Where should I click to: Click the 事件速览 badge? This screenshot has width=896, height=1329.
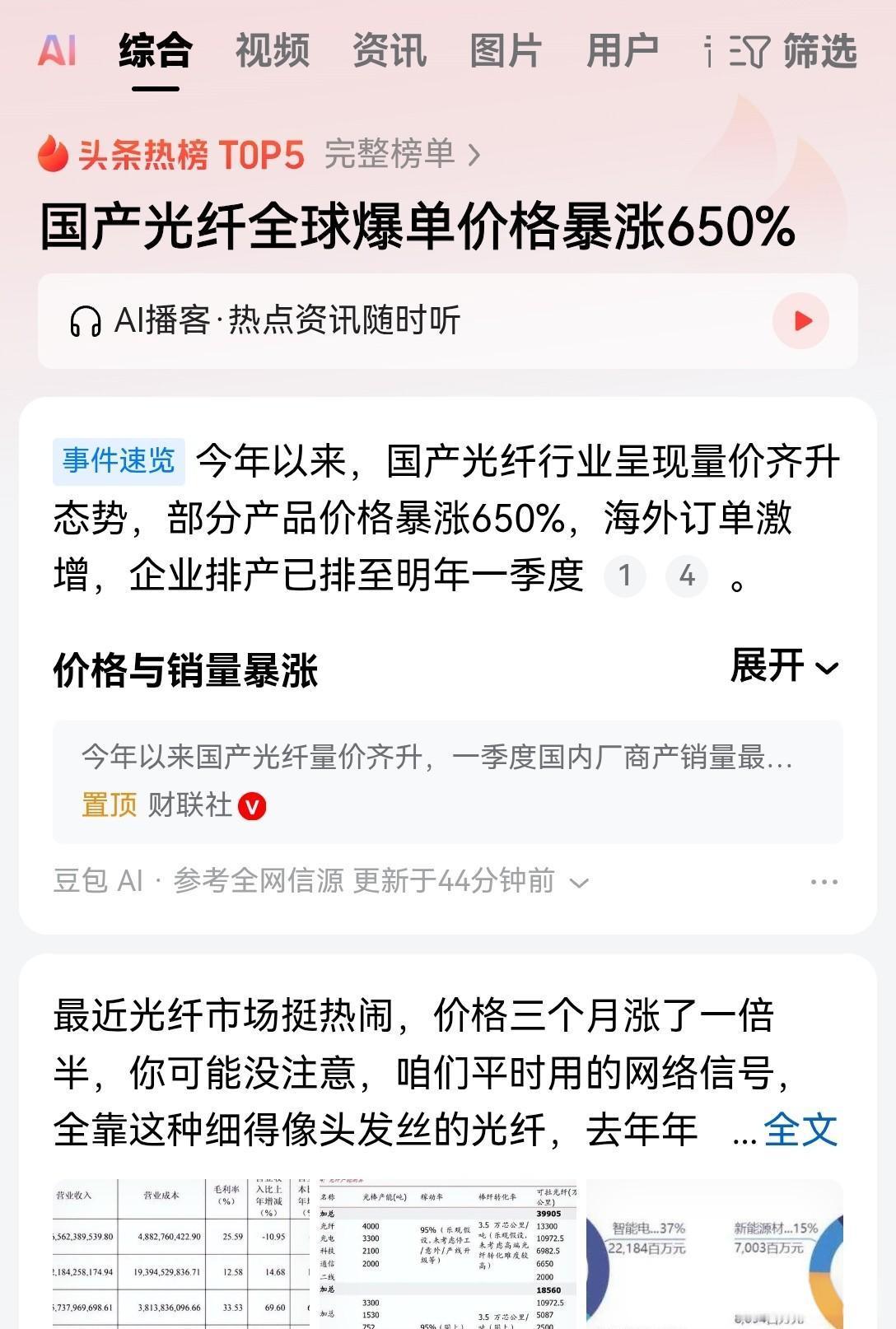[x=118, y=460]
